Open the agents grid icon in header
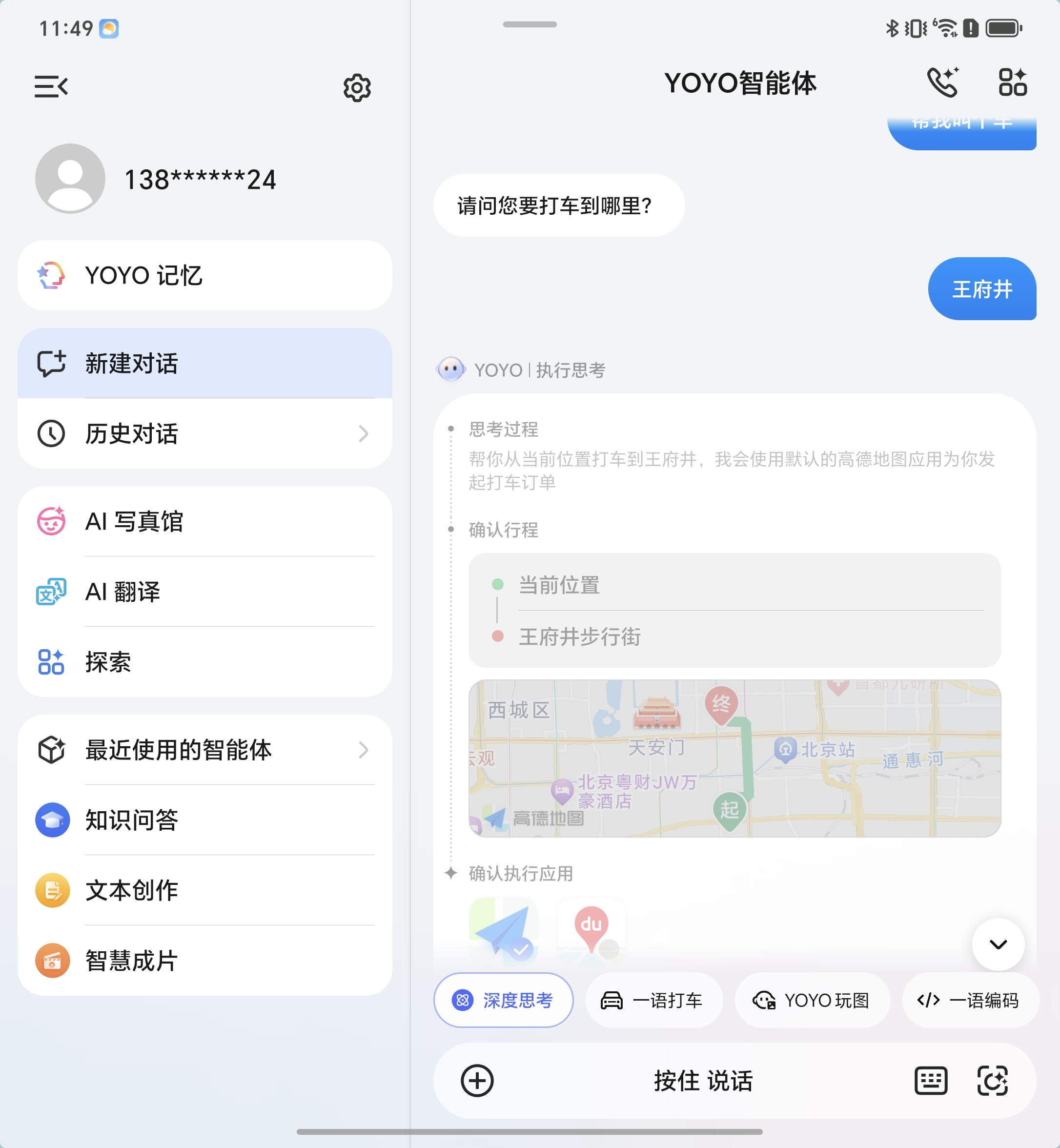 tap(1012, 82)
